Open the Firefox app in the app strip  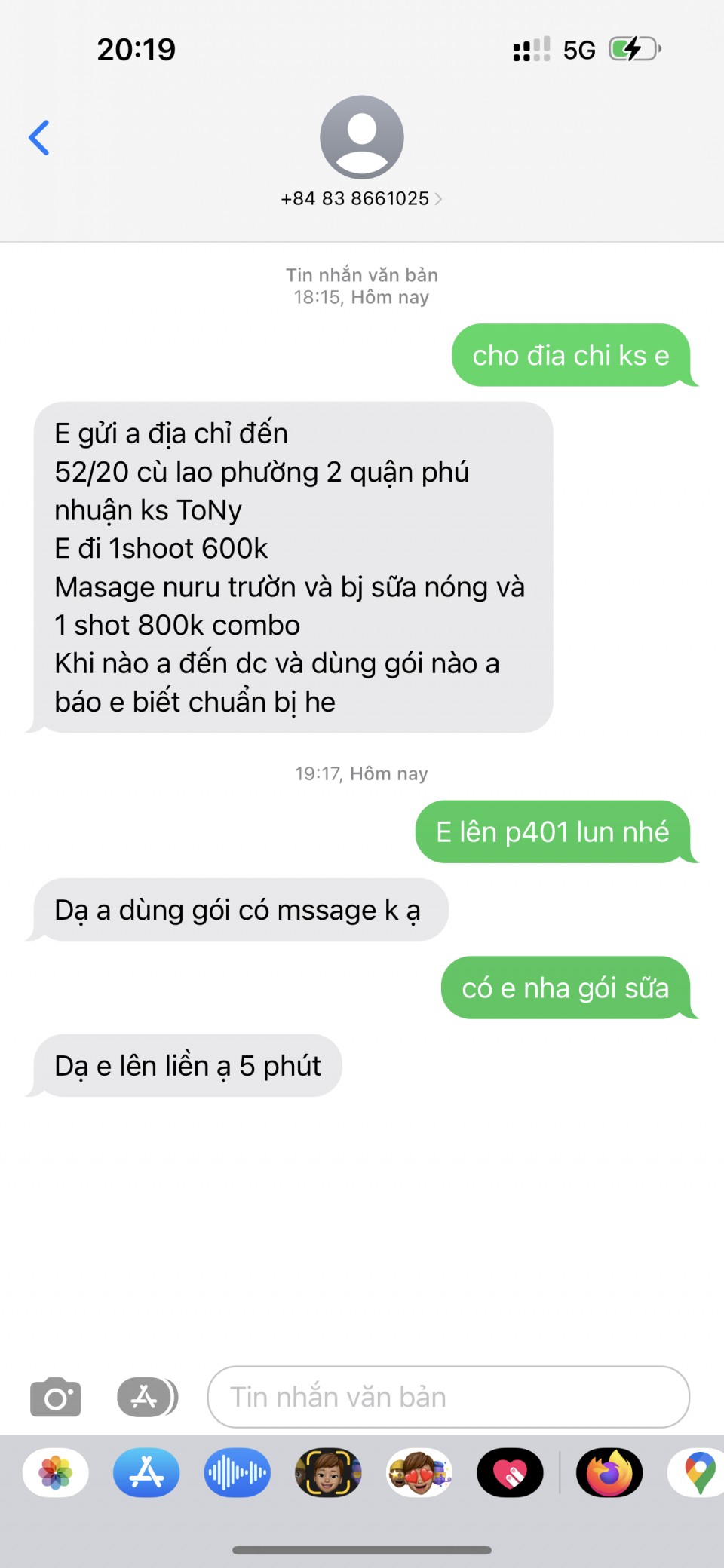[x=609, y=1472]
